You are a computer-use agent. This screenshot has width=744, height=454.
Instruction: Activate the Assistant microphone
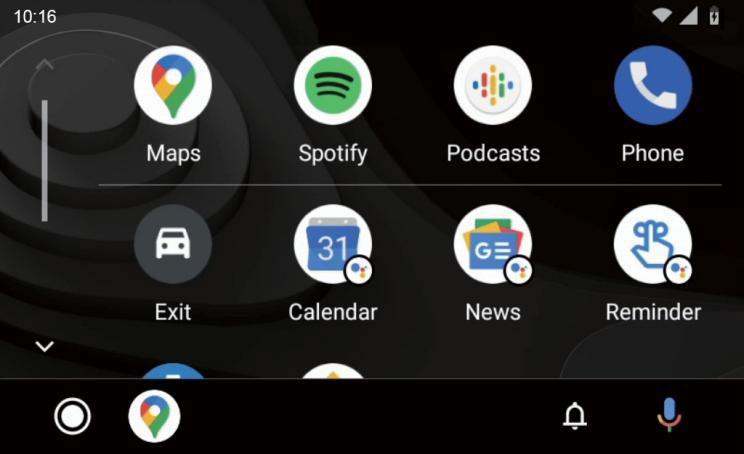669,415
